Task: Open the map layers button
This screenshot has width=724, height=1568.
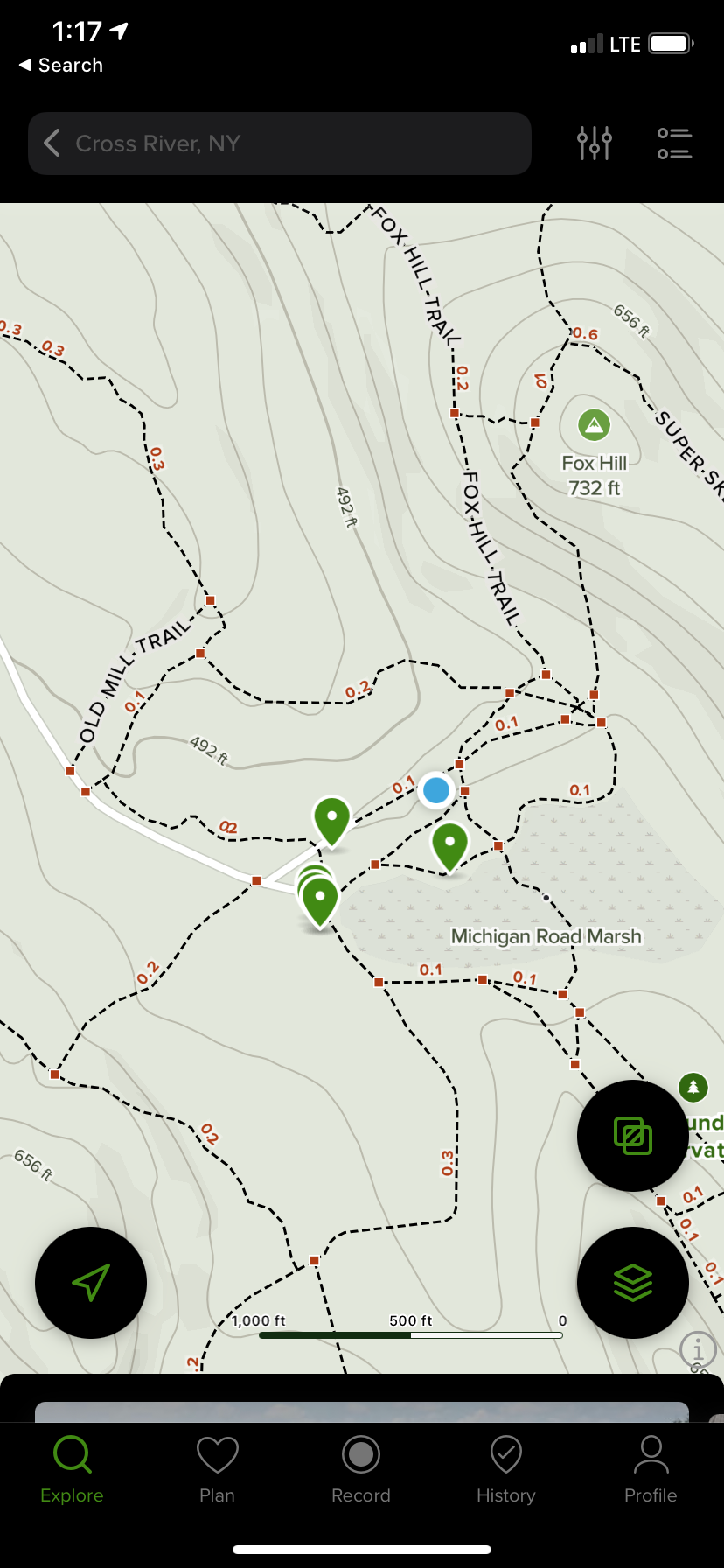Action: pos(632,1282)
